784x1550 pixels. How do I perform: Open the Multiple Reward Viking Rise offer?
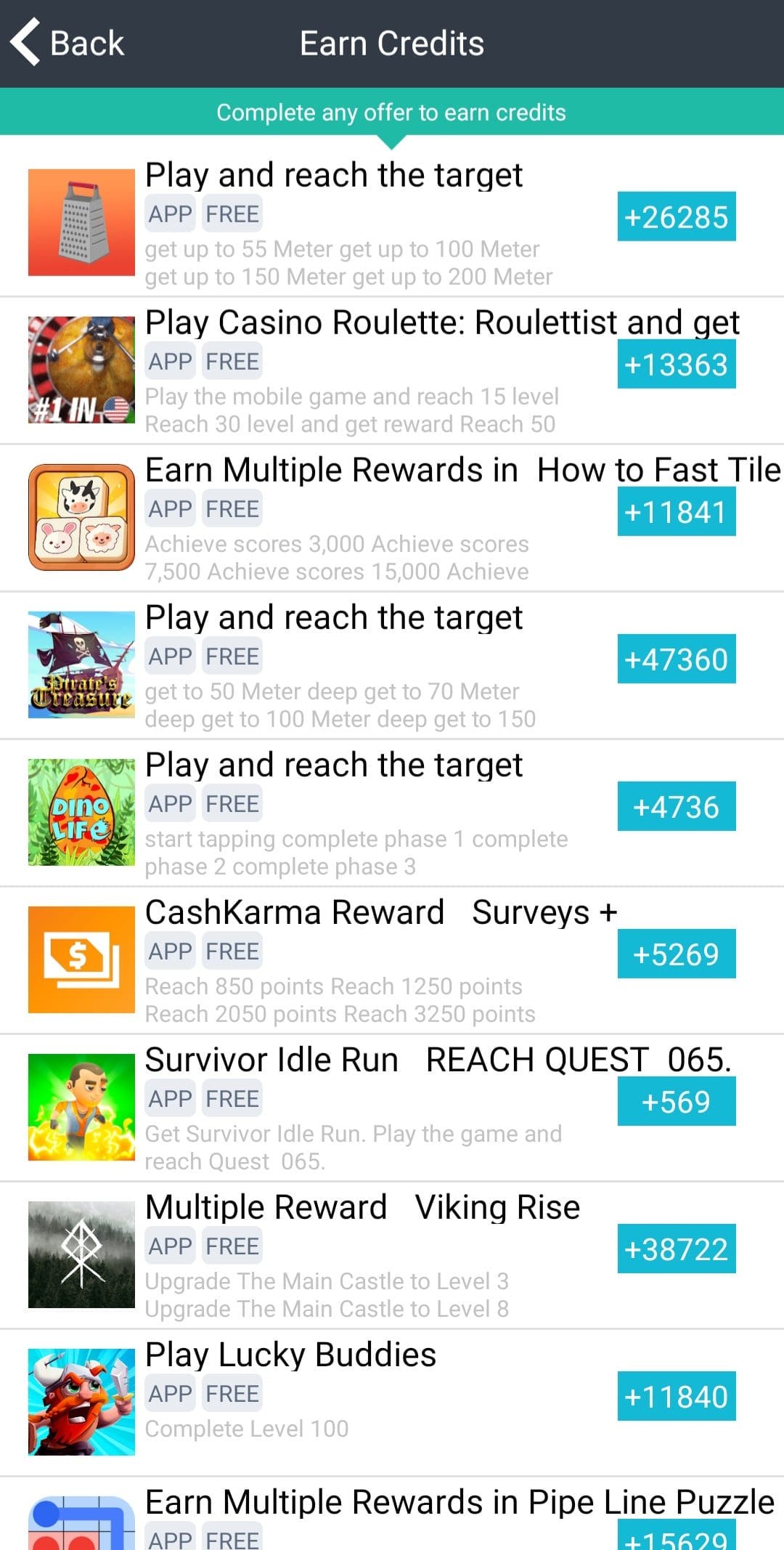[392, 1255]
